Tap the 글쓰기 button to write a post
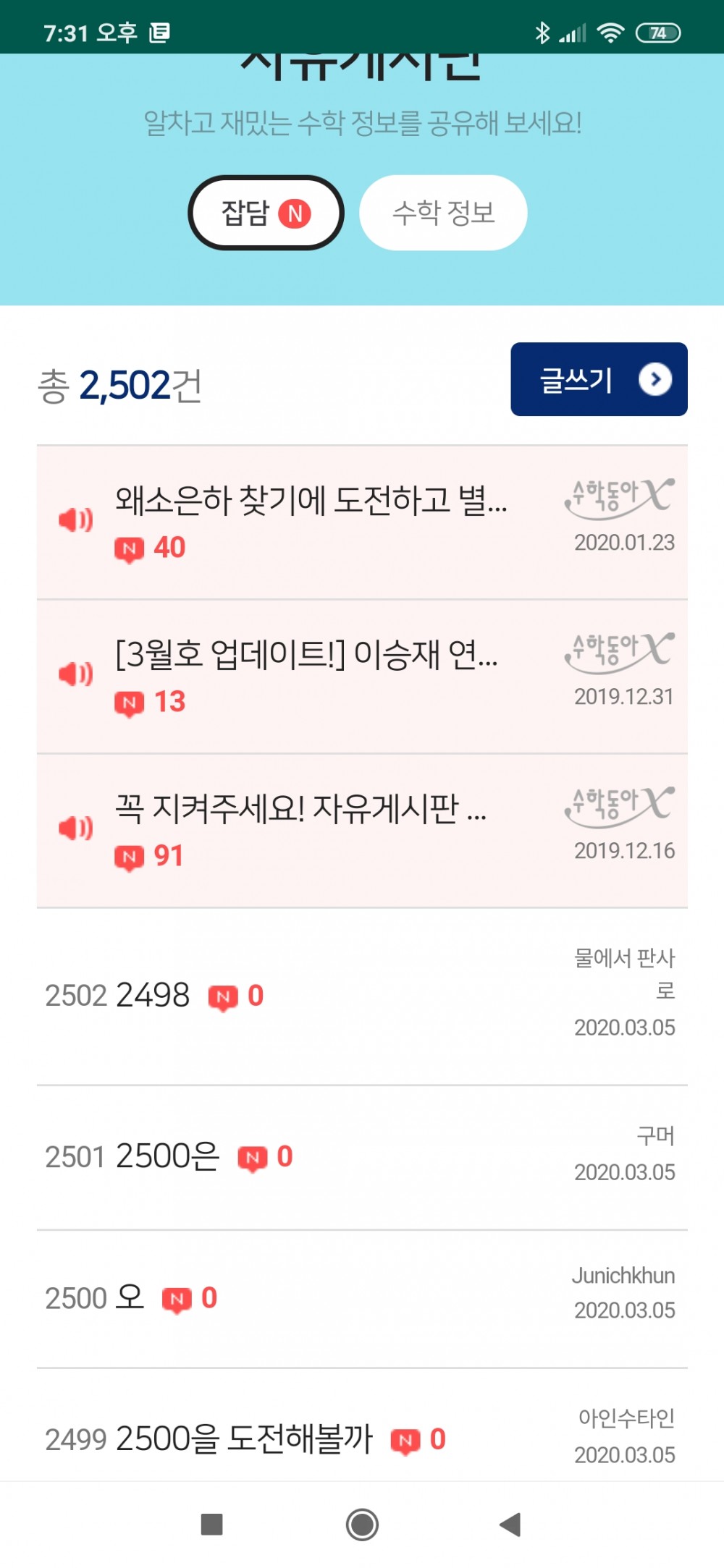Viewport: 724px width, 1568px height. click(599, 379)
